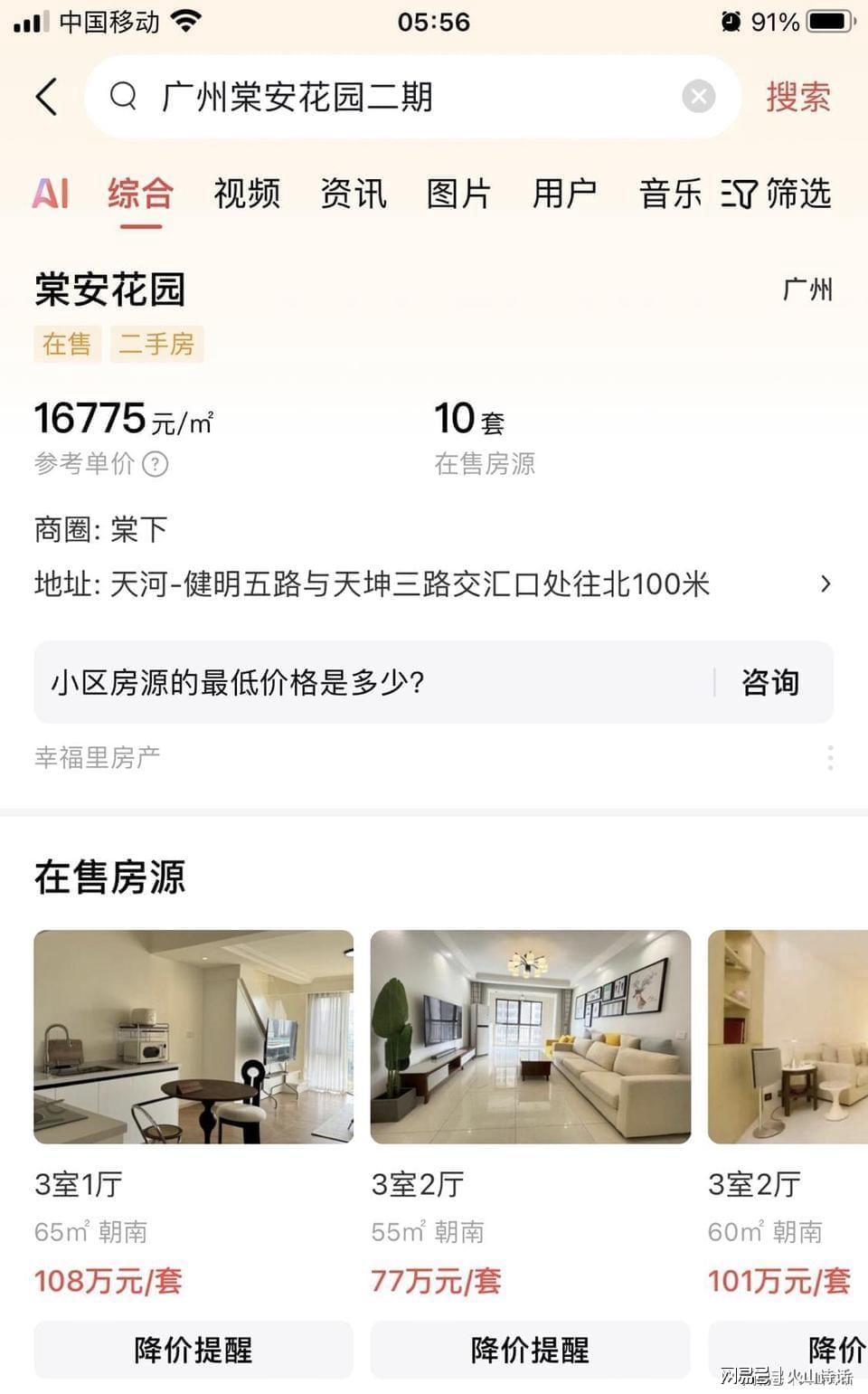
Task: Switch to the 音乐 tab
Action: click(670, 194)
